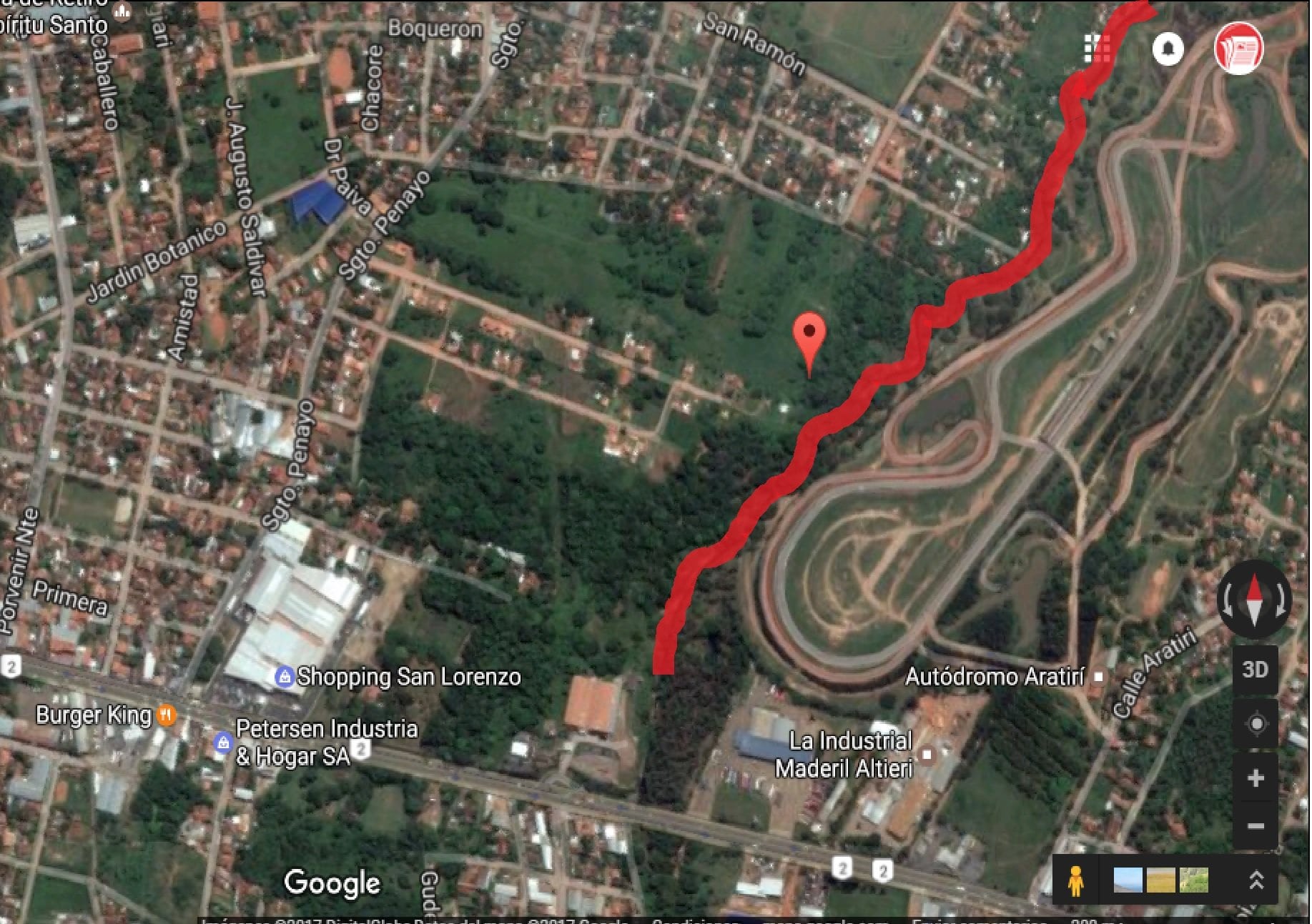
Task: Zoom in on the map
Action: coord(1256,778)
